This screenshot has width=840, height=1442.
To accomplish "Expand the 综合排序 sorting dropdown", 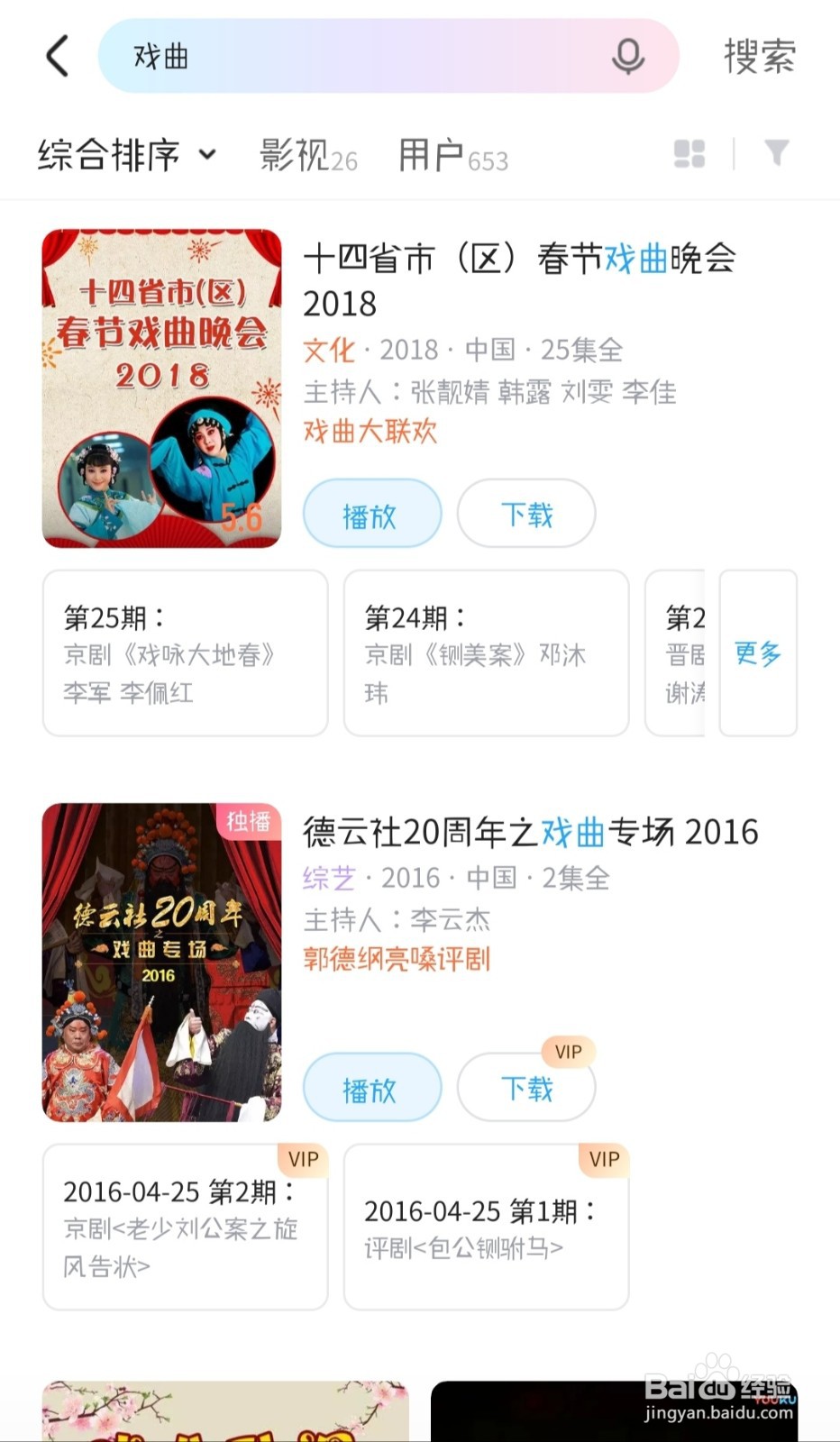I will [126, 155].
